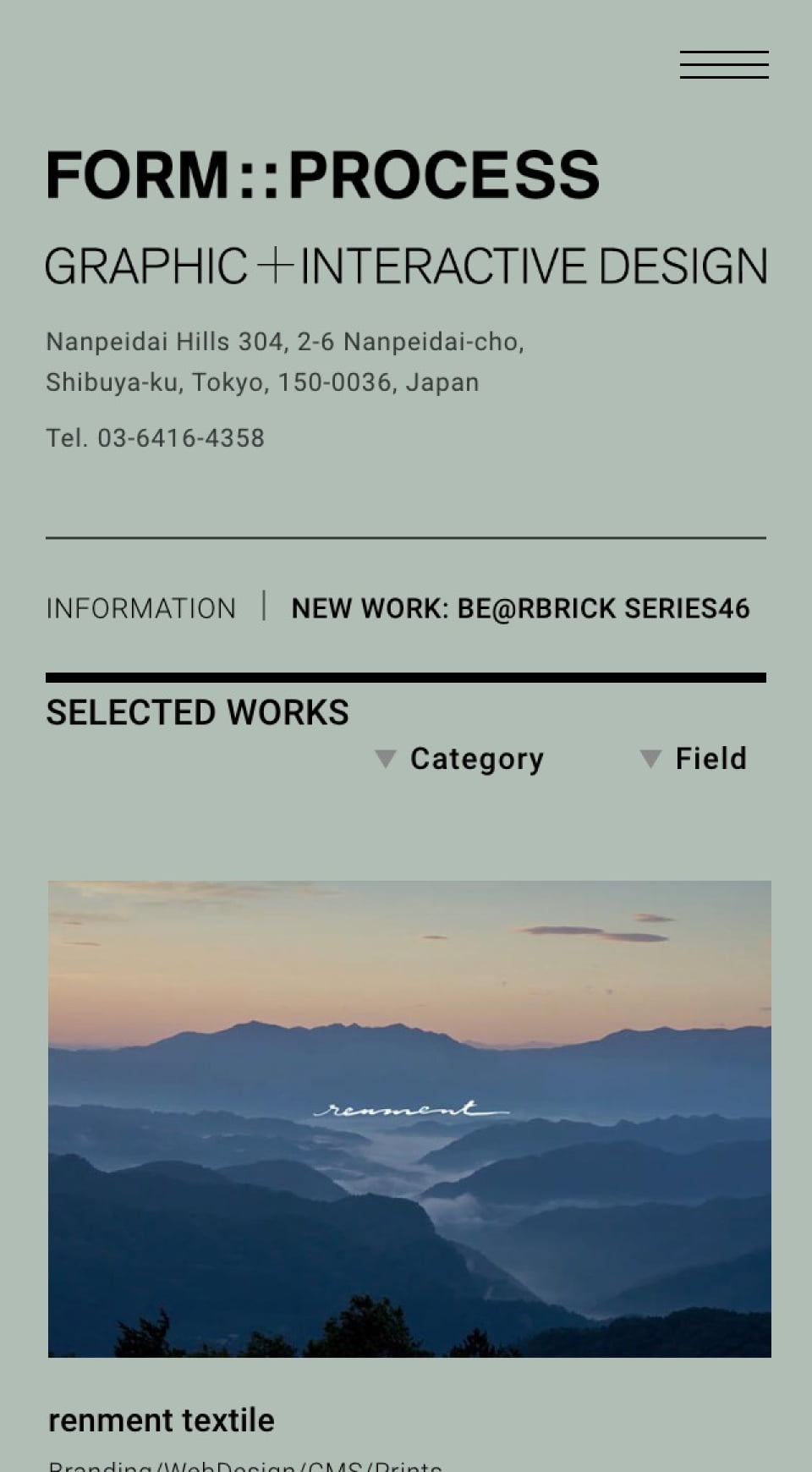
Task: Expand the Field filter dropdown
Action: [694, 759]
